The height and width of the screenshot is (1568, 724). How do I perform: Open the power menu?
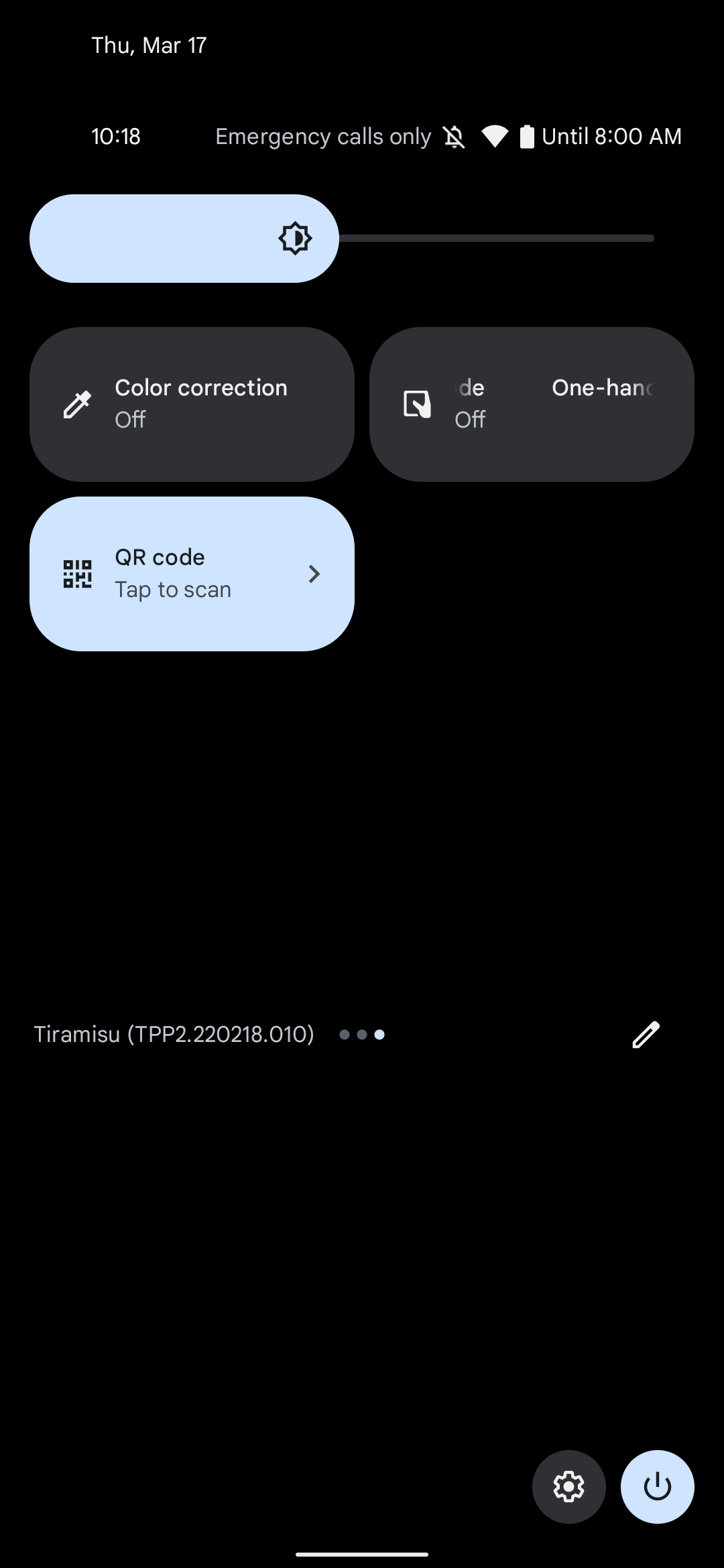coord(657,1486)
